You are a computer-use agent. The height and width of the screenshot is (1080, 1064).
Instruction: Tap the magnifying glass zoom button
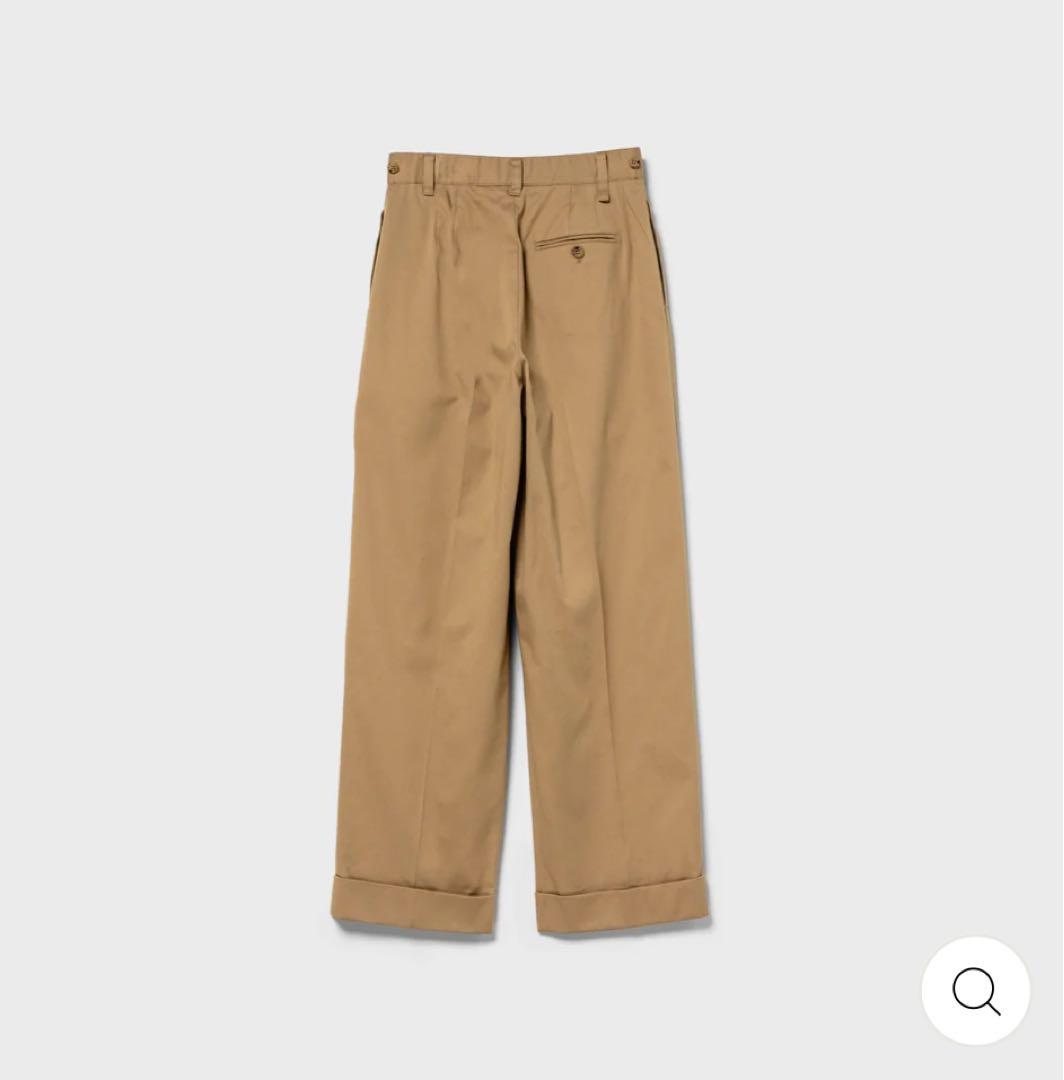pyautogui.click(x=975, y=991)
